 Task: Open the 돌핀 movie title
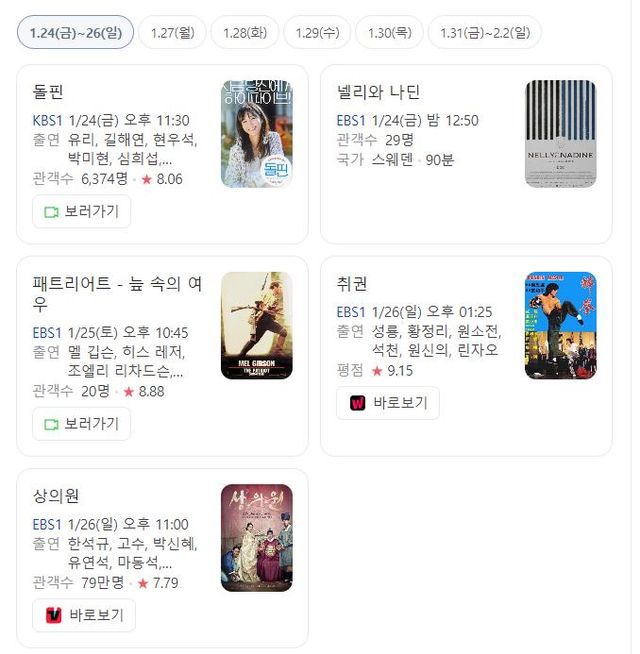[48, 91]
